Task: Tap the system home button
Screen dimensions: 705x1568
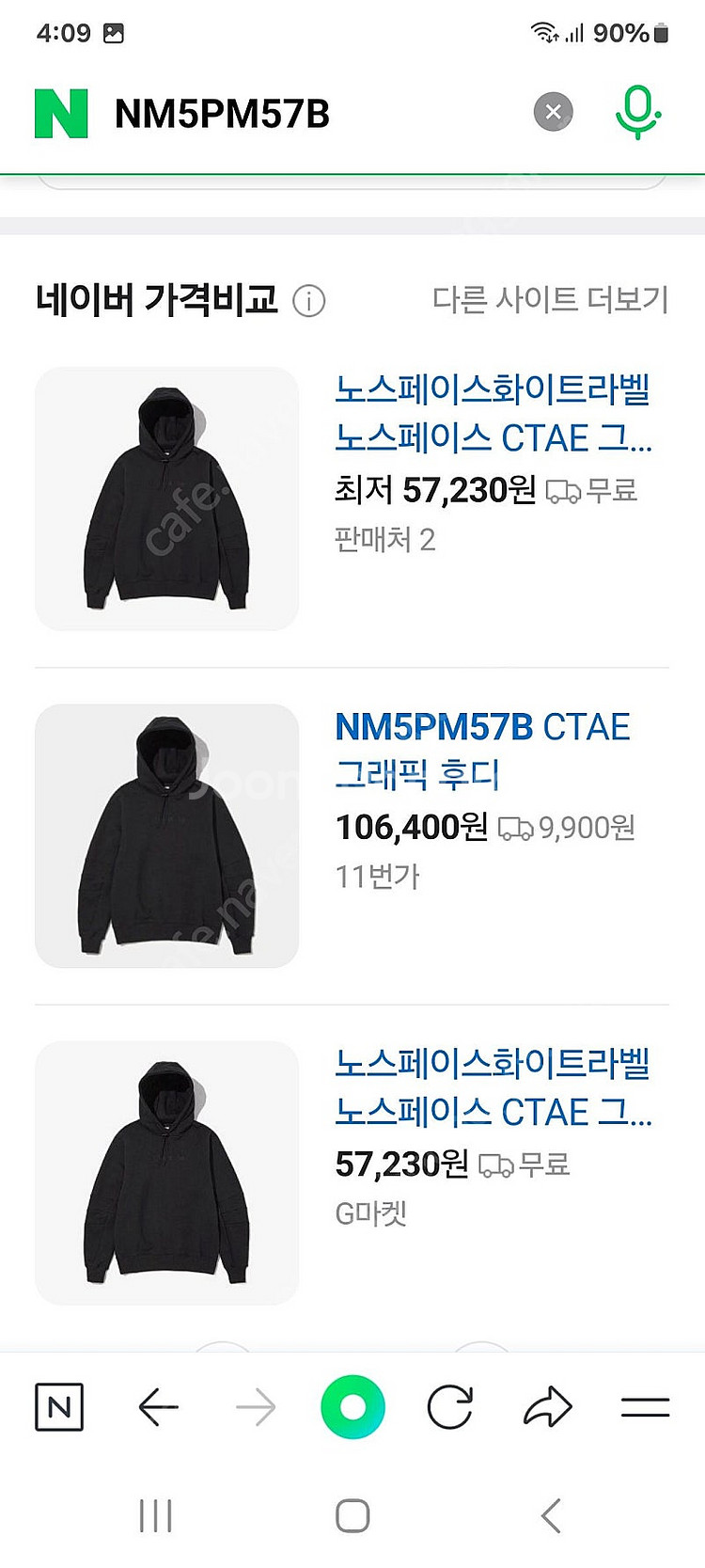Action: [x=352, y=1515]
